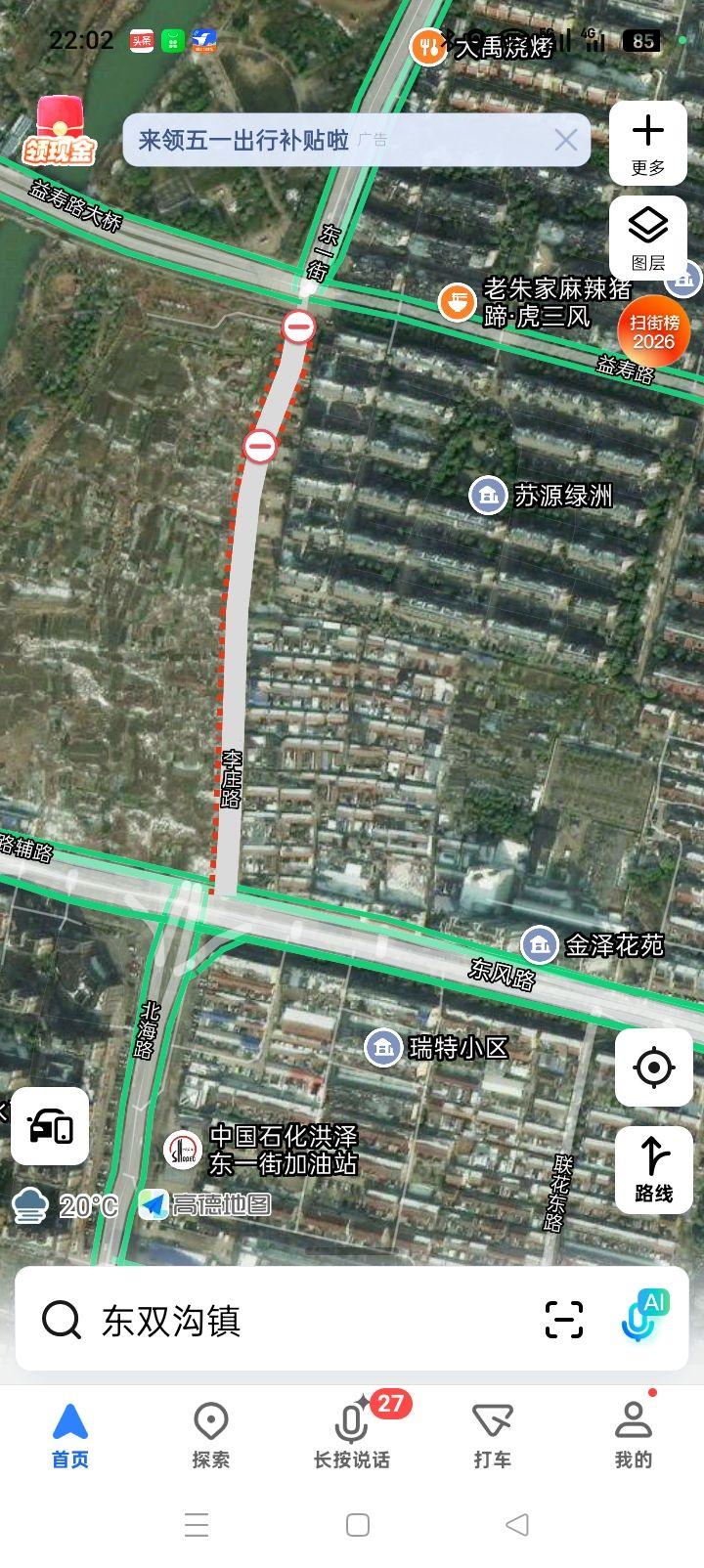
Task: Open the 我的 profile tab
Action: click(633, 1435)
